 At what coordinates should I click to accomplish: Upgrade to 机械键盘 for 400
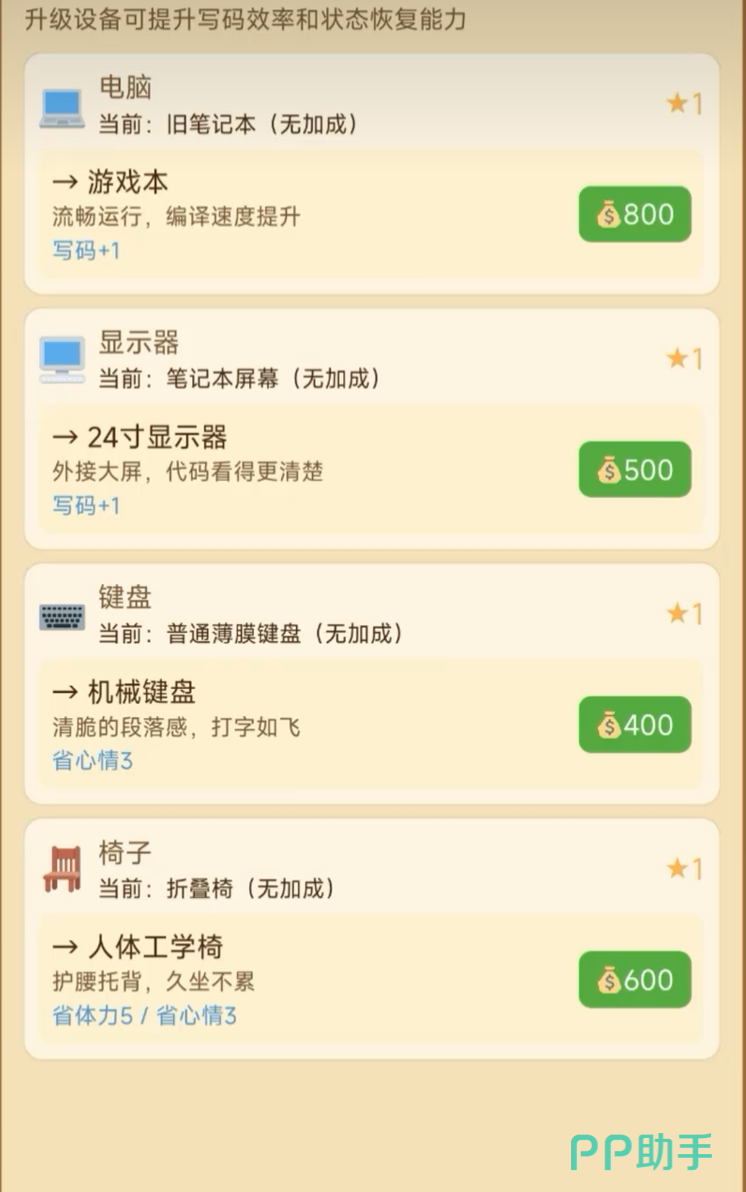tap(635, 725)
